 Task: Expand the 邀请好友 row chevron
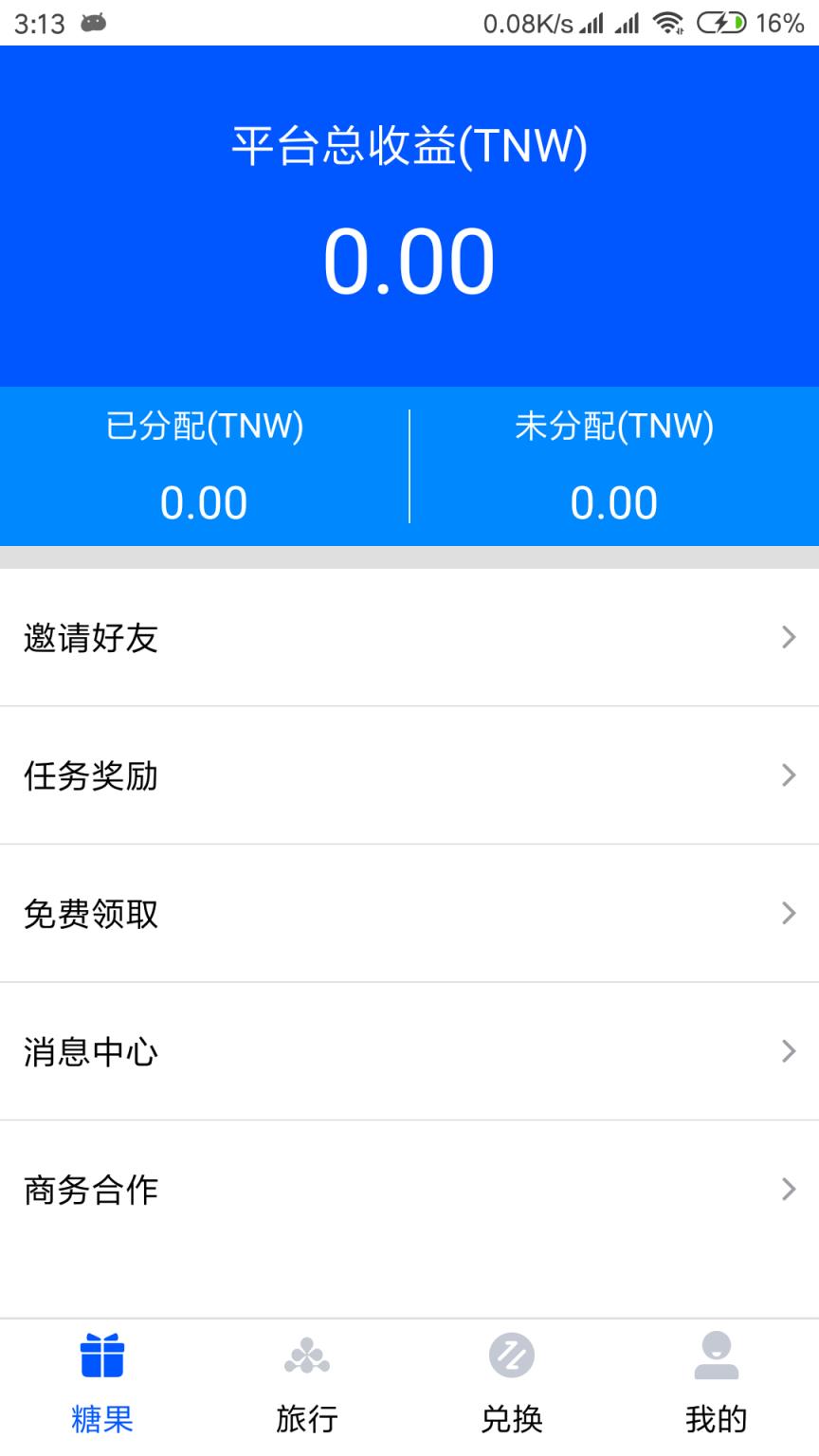point(790,637)
